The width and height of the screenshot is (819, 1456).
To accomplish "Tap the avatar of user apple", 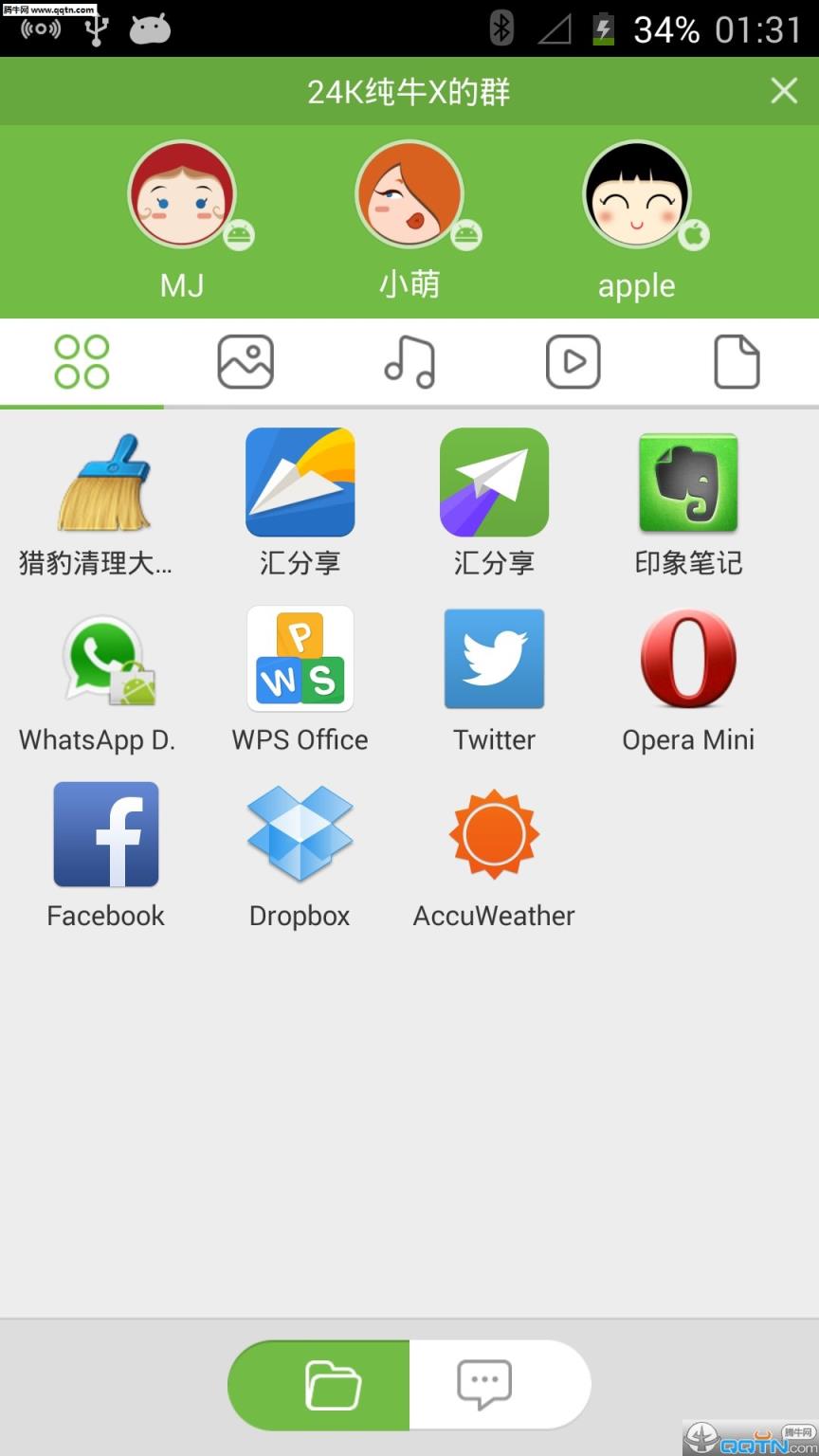I will 637,194.
